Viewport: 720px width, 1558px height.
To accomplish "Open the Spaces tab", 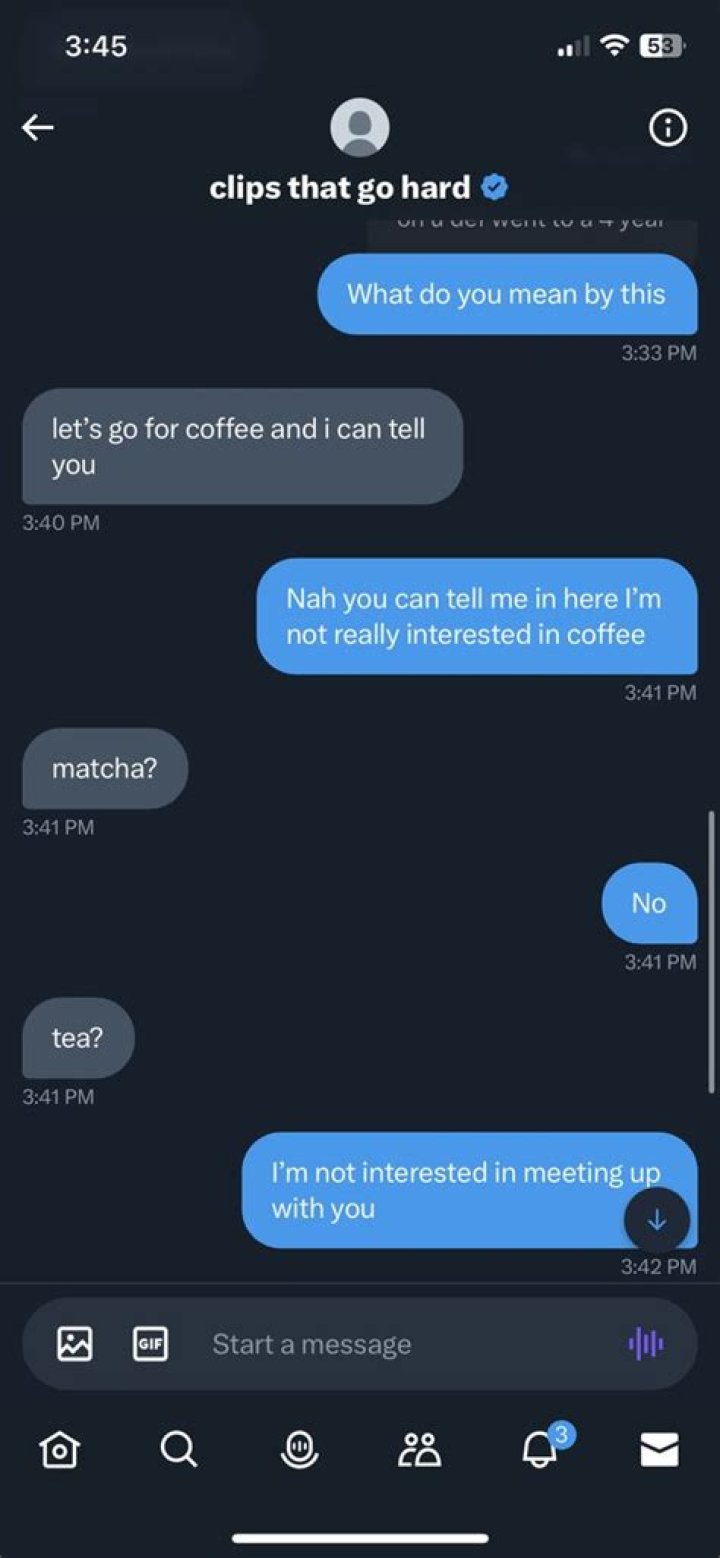I will (x=299, y=1449).
